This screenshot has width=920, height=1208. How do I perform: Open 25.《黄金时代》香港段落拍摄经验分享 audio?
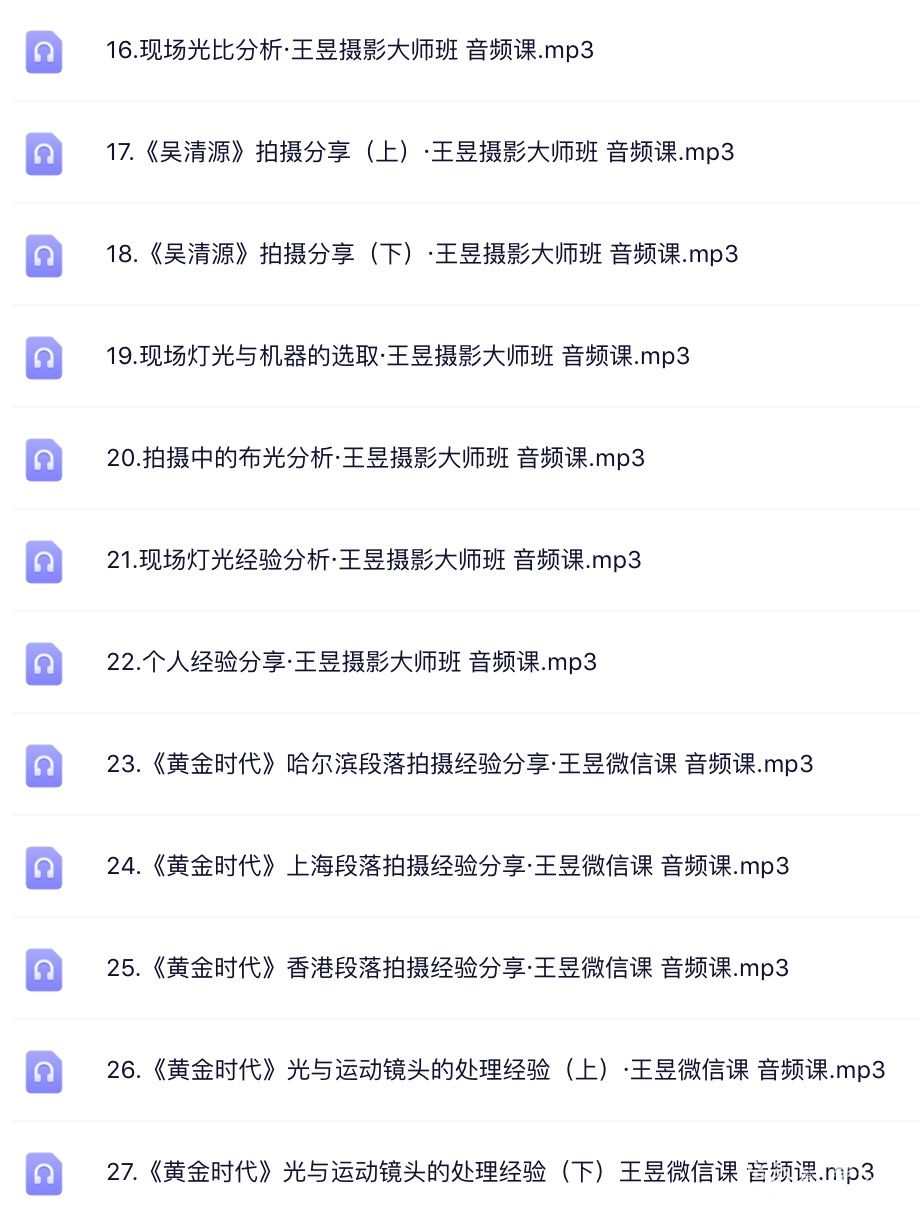tap(448, 968)
